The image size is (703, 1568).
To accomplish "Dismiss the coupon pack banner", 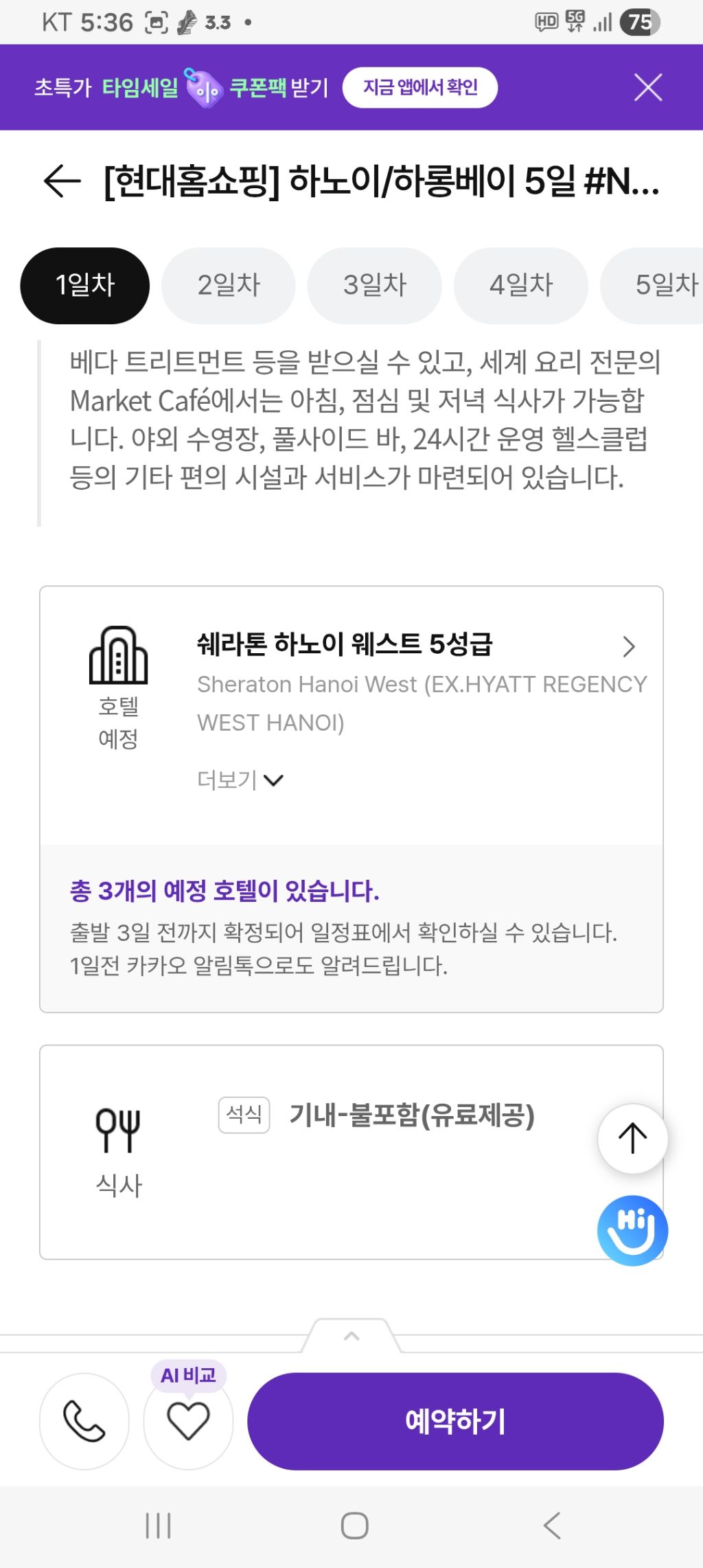I will pos(647,88).
